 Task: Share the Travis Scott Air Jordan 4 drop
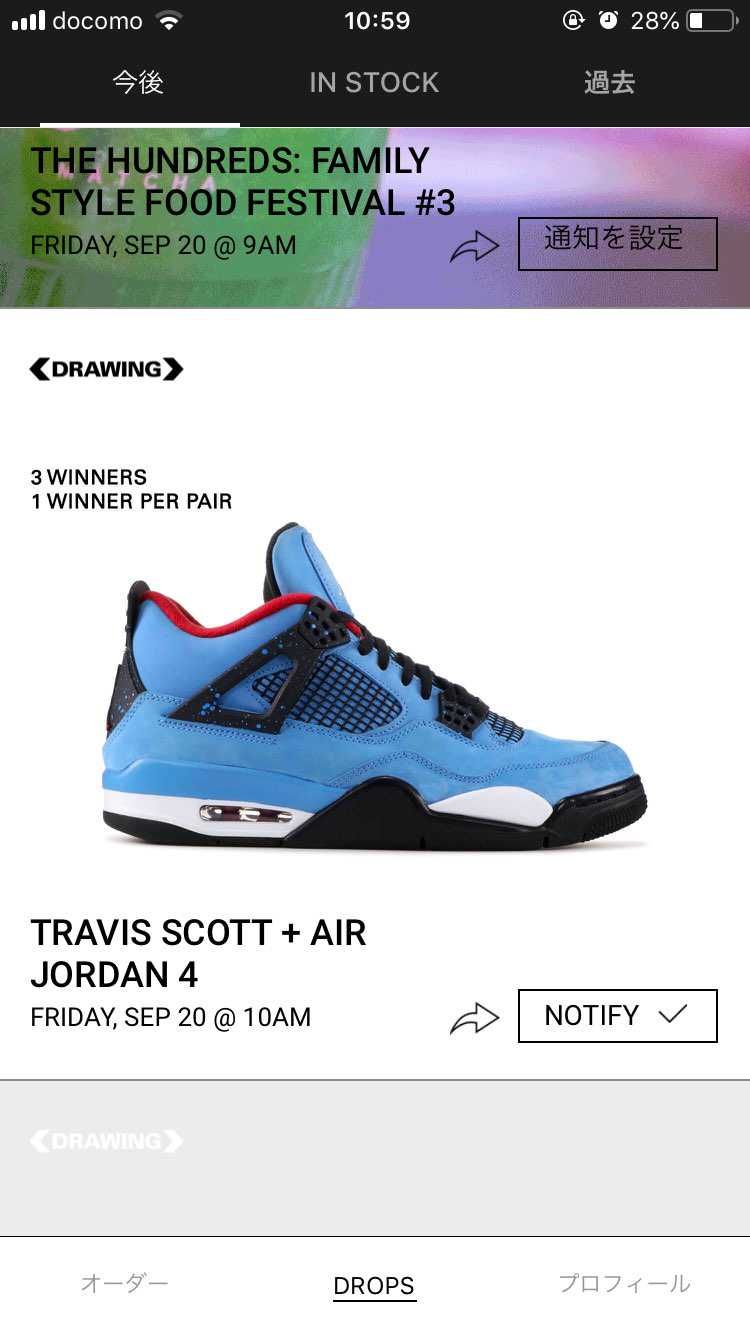coord(474,1018)
